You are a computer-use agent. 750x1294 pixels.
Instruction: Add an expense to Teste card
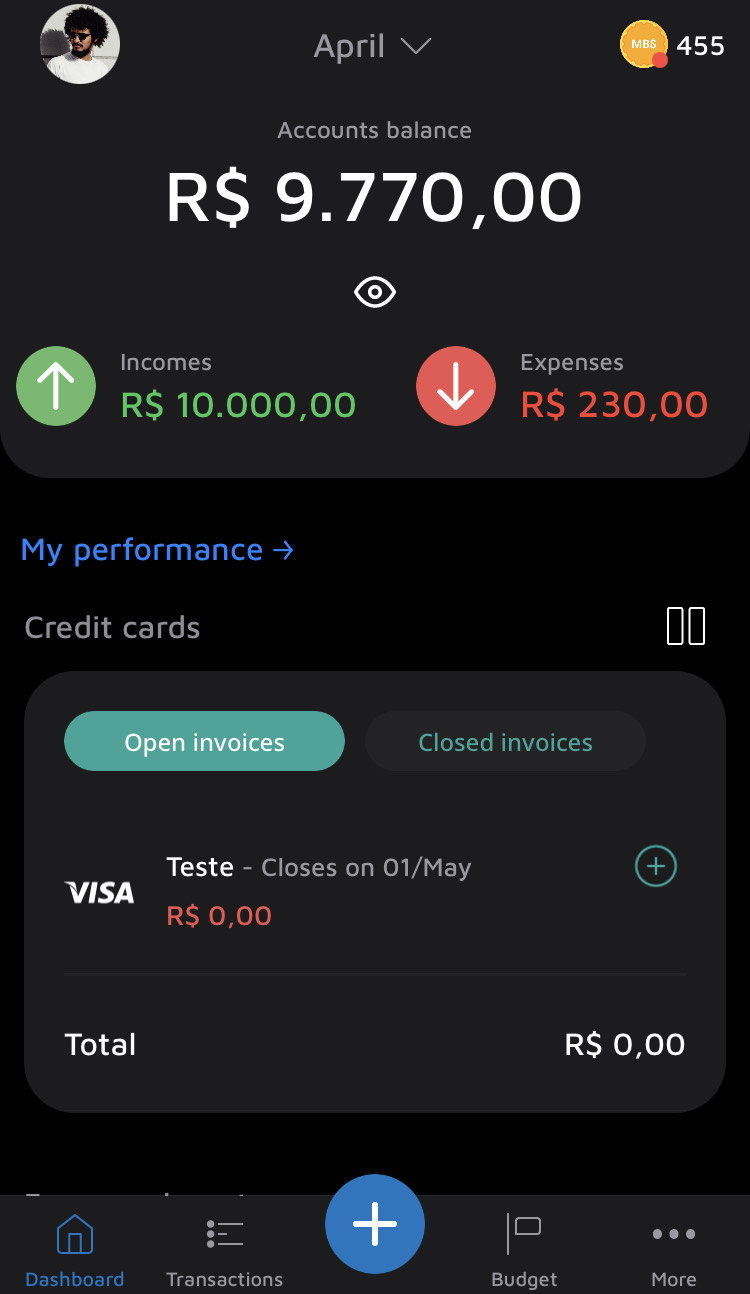656,866
